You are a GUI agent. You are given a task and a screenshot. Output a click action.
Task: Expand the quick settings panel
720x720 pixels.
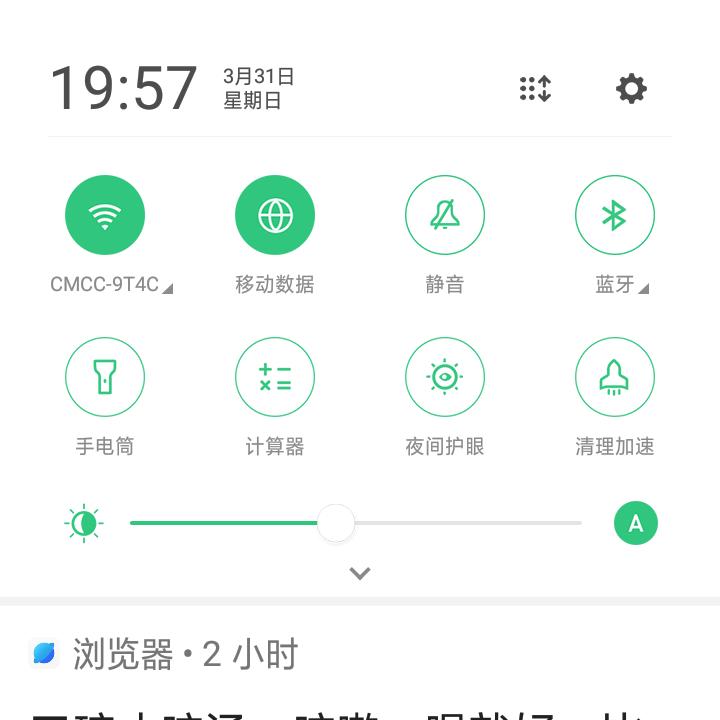click(360, 573)
